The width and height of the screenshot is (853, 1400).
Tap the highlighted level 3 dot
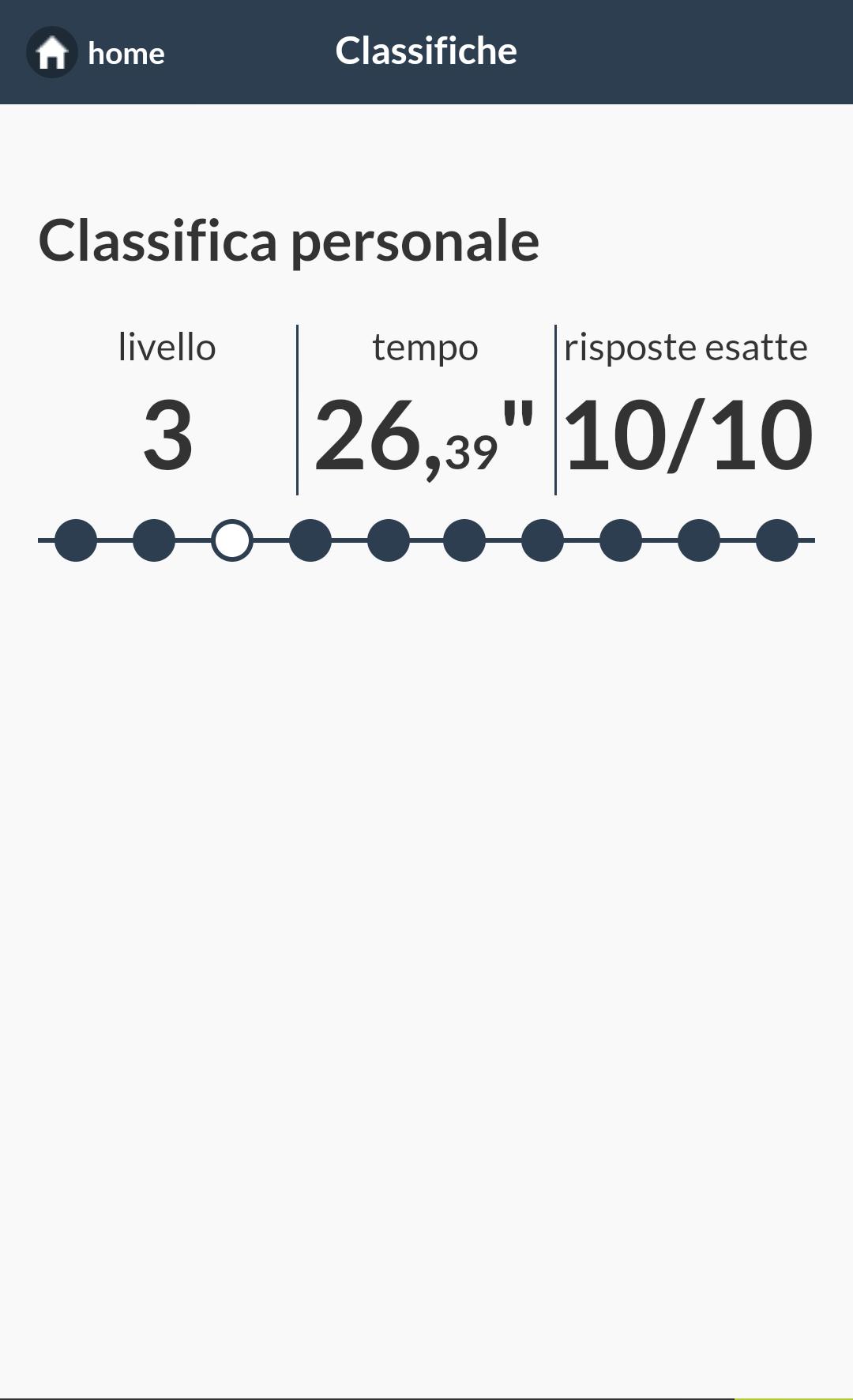point(232,540)
